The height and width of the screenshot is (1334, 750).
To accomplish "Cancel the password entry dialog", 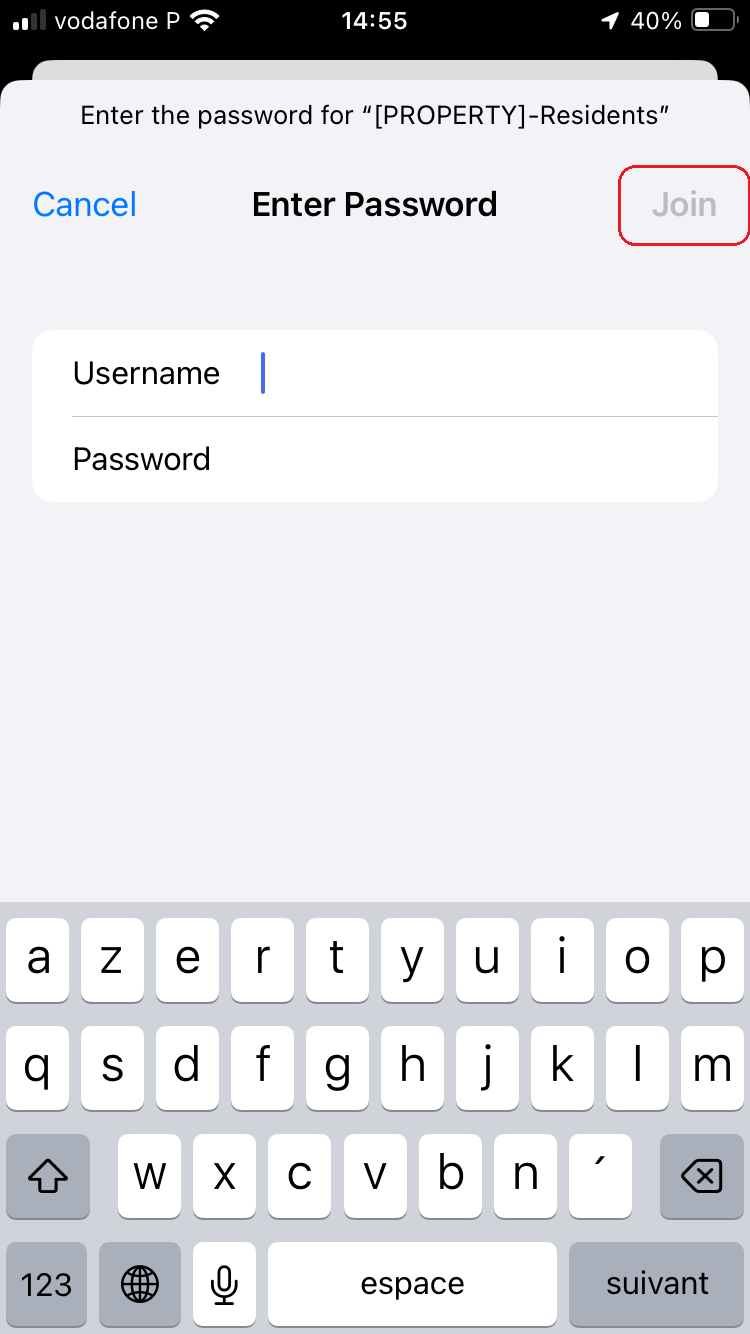I will tap(85, 204).
